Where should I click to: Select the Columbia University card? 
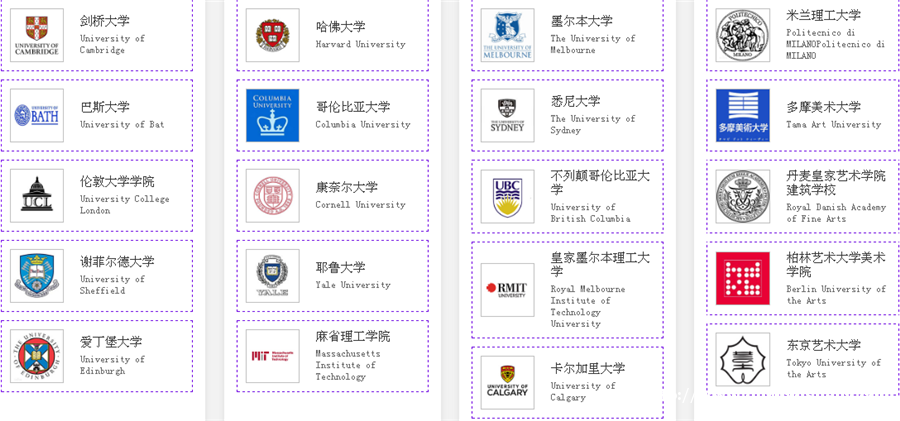click(x=332, y=115)
